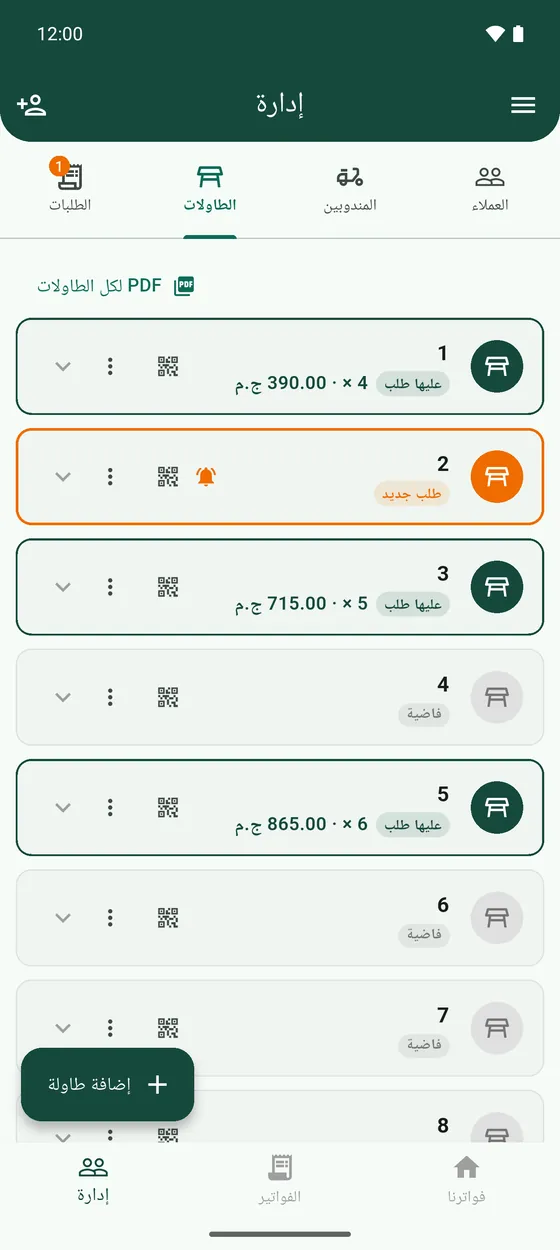Switch to the المندوبين tab

pyautogui.click(x=350, y=189)
